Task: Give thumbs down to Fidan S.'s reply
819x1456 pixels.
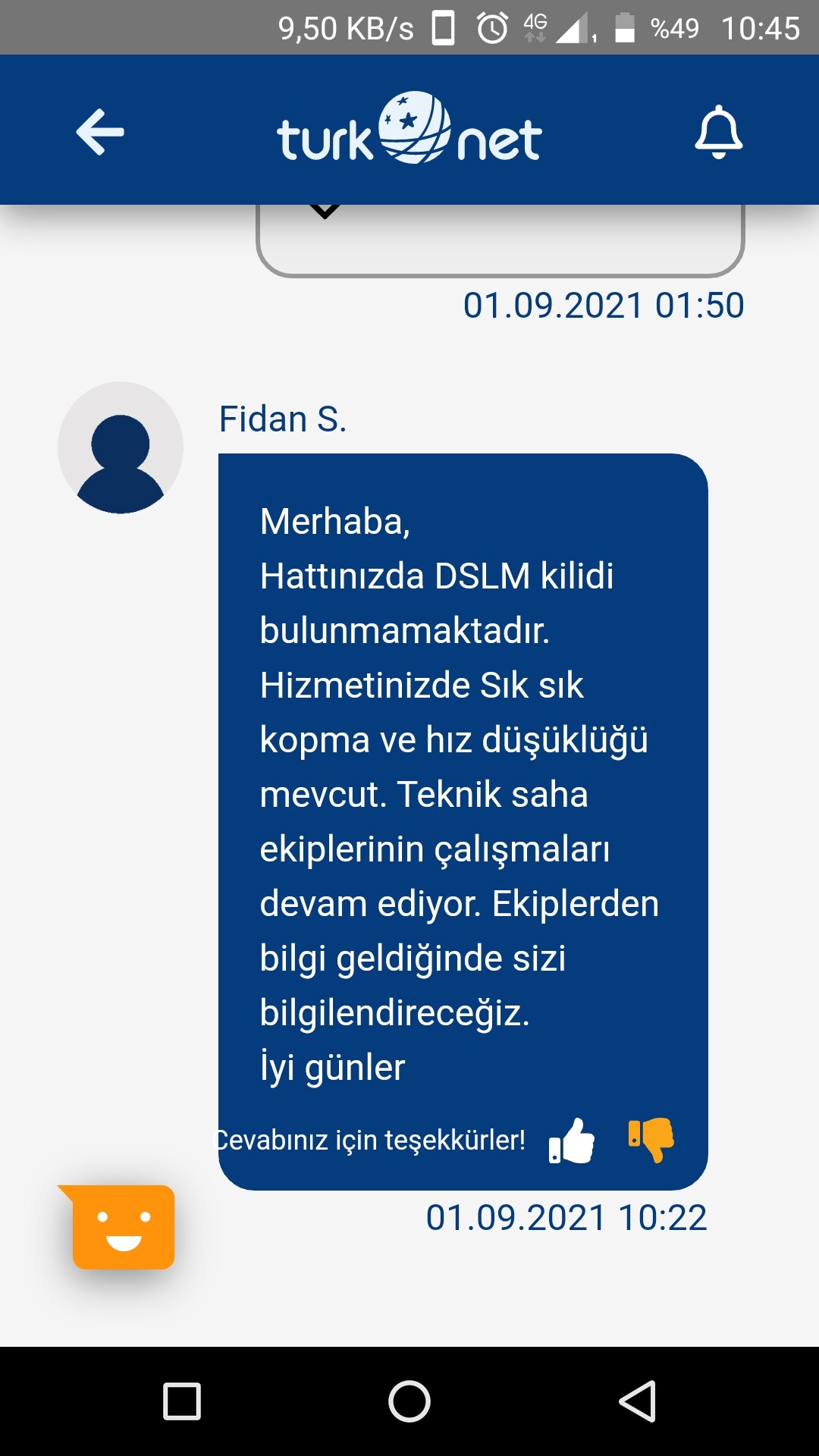Action: [651, 1140]
